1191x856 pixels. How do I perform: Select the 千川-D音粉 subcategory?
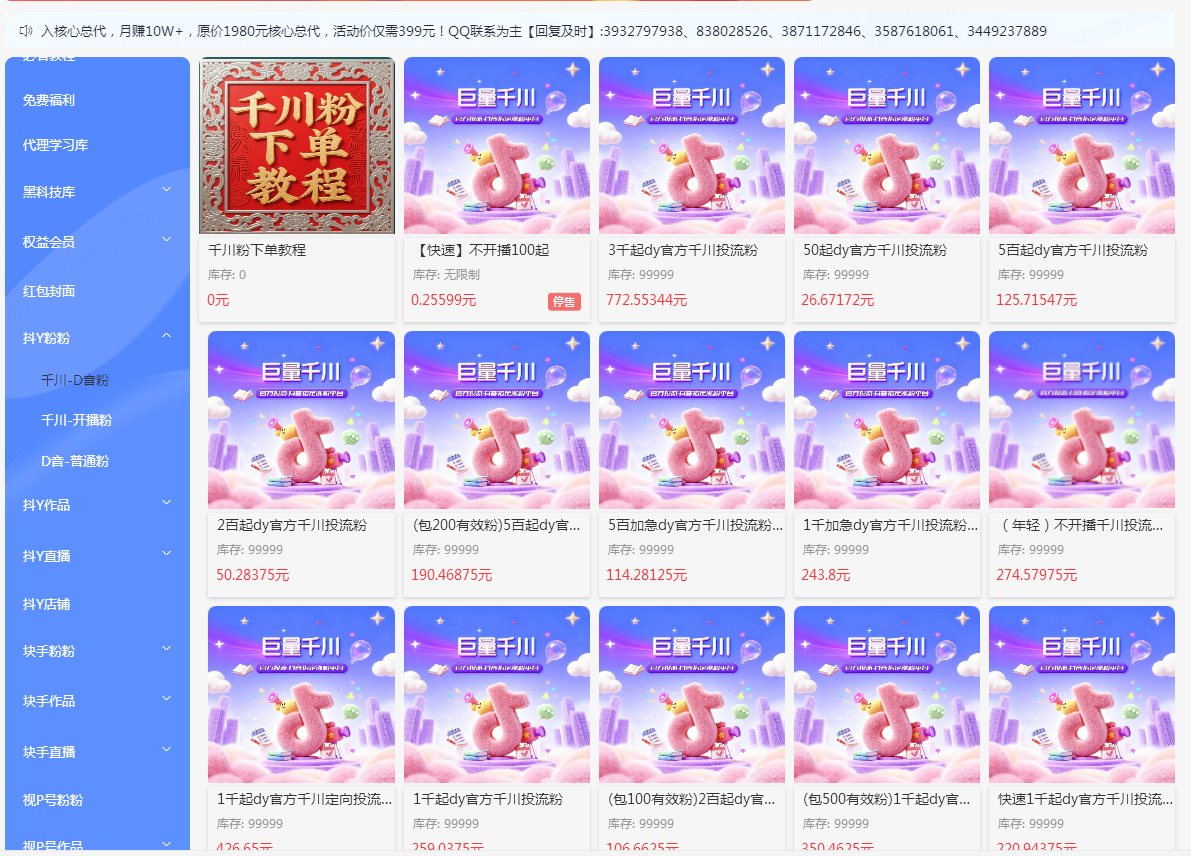[x=75, y=380]
